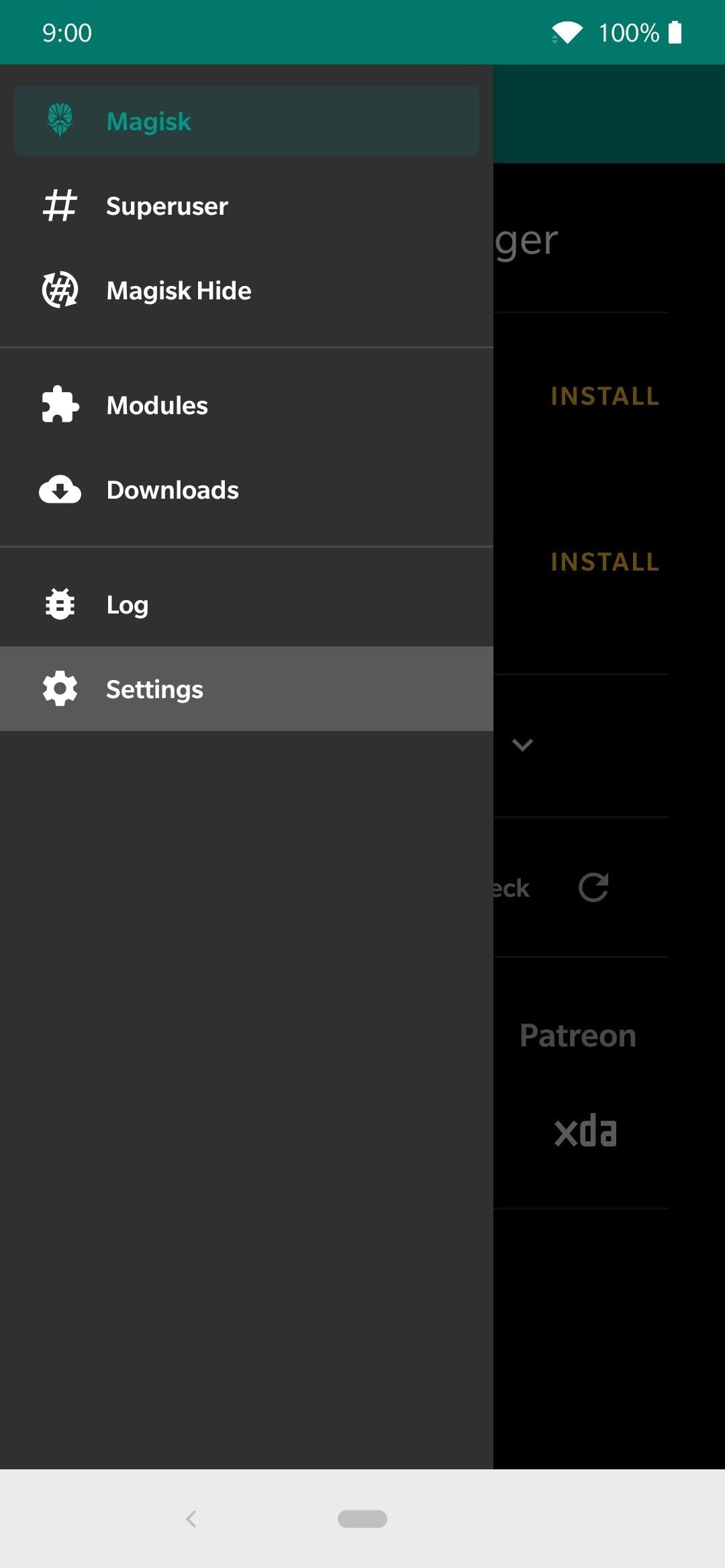725x1568 pixels.
Task: Tap the home pill in navigation bar
Action: coord(362,1518)
